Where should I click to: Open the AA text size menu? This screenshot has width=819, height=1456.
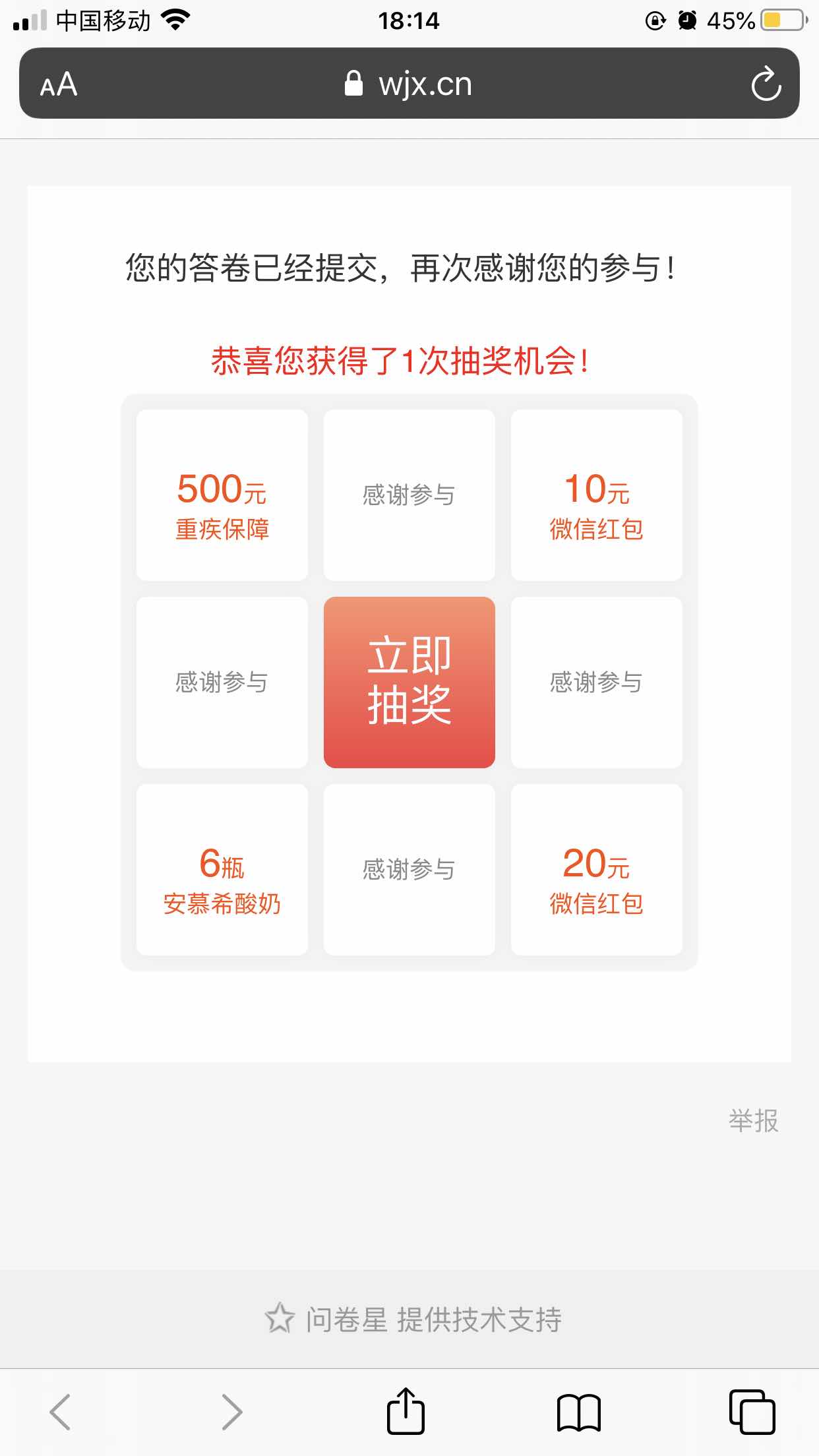(x=59, y=84)
